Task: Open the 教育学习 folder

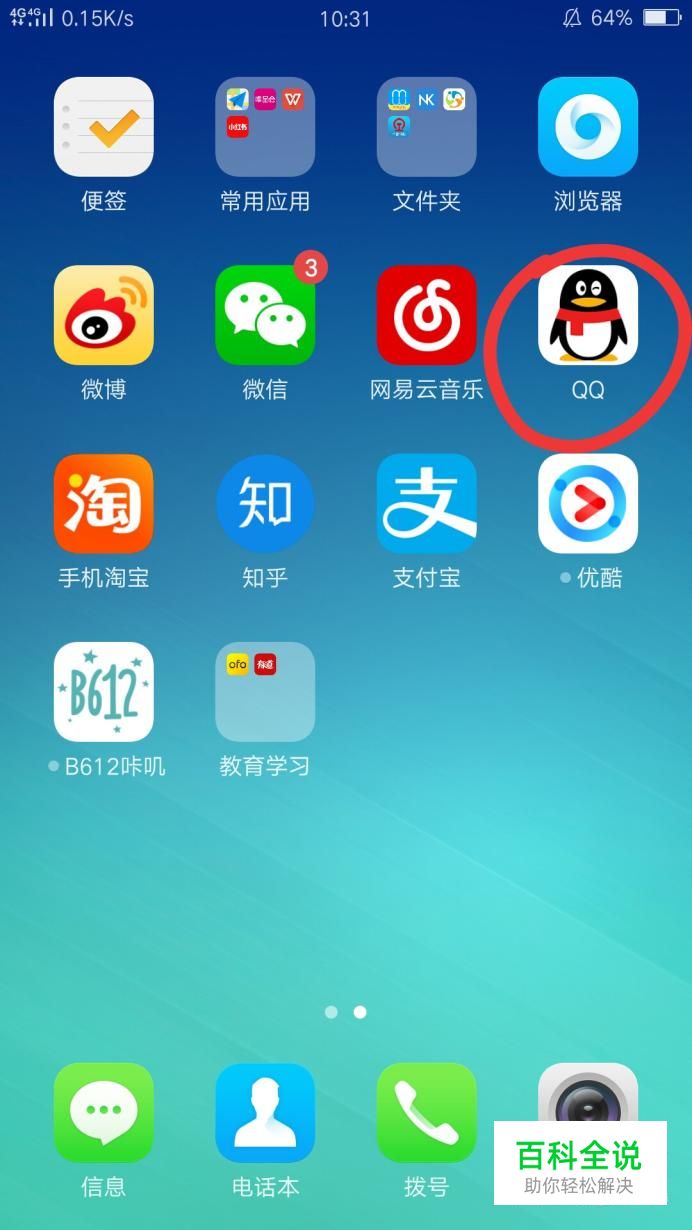Action: tap(265, 691)
